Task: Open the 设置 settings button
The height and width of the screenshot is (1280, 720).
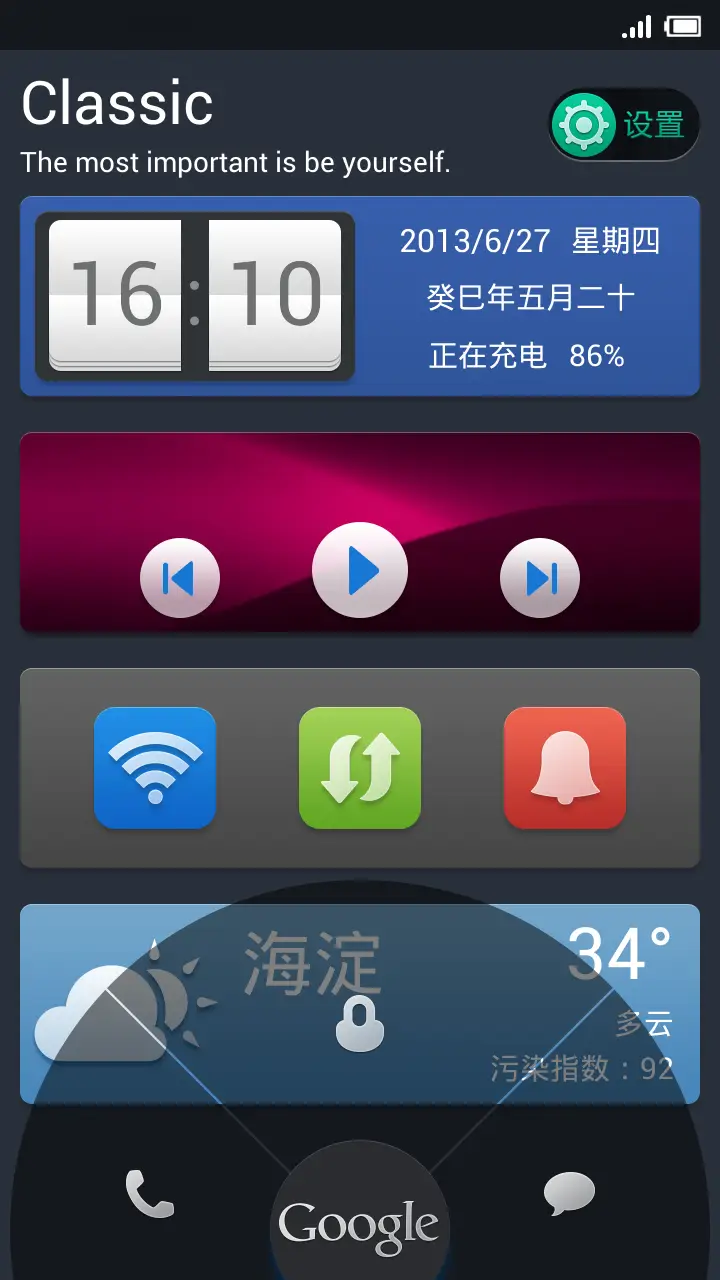Action: (x=624, y=124)
